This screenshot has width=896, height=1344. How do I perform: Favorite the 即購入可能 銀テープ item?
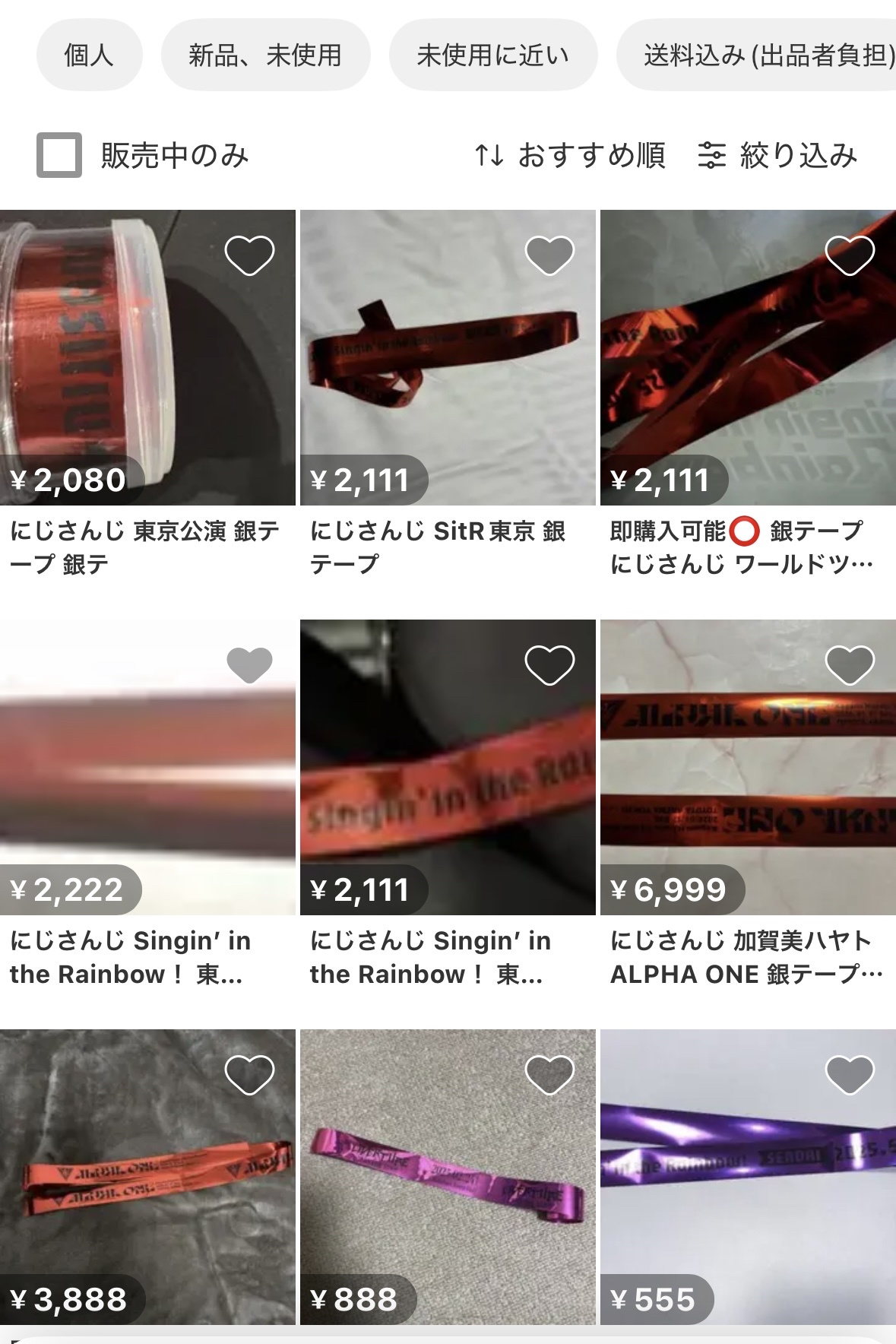pyautogui.click(x=850, y=255)
